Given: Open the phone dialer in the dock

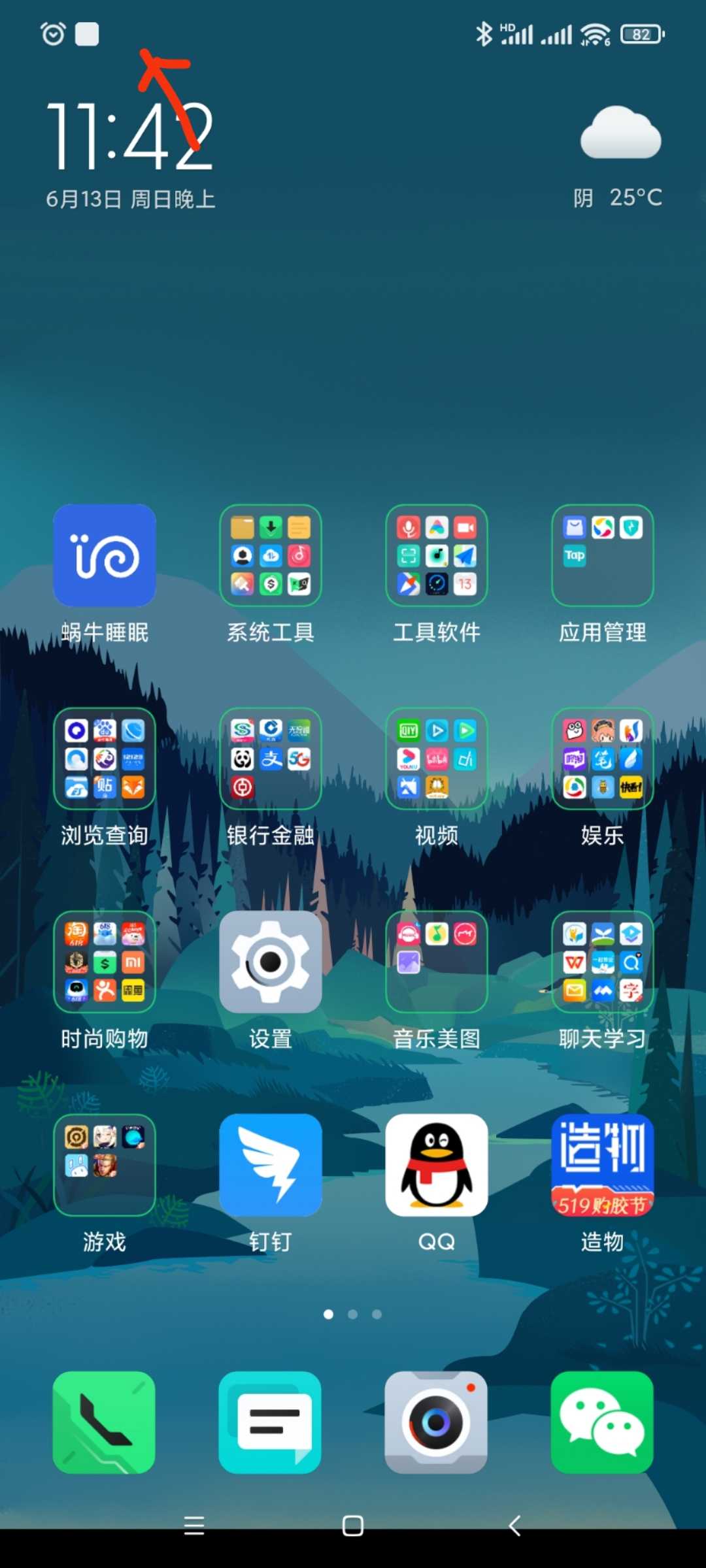Looking at the screenshot, I should click(x=105, y=1422).
